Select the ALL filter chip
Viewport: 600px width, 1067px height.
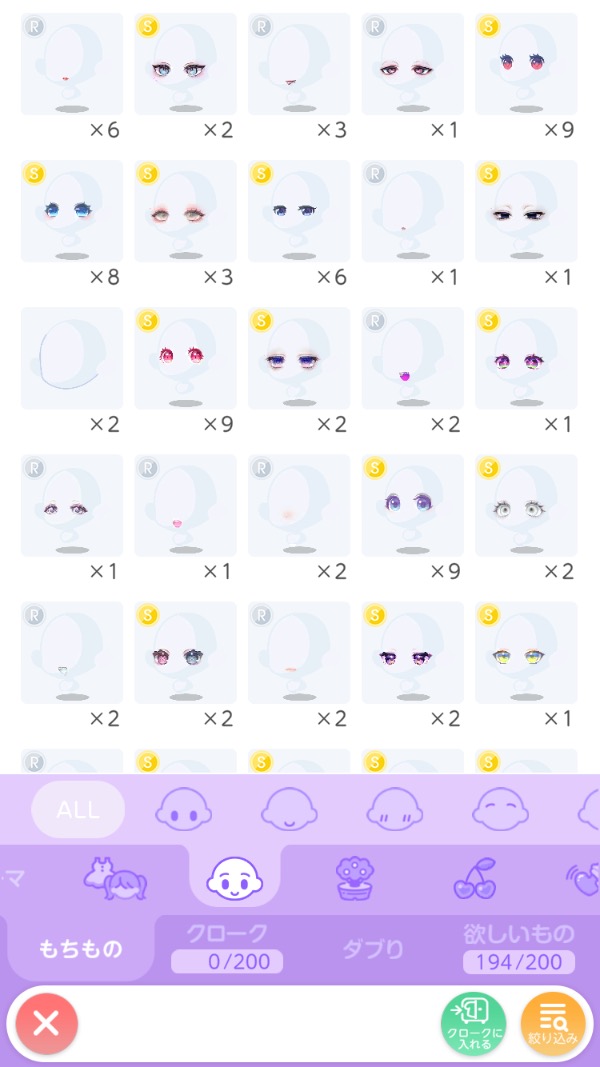tap(78, 809)
